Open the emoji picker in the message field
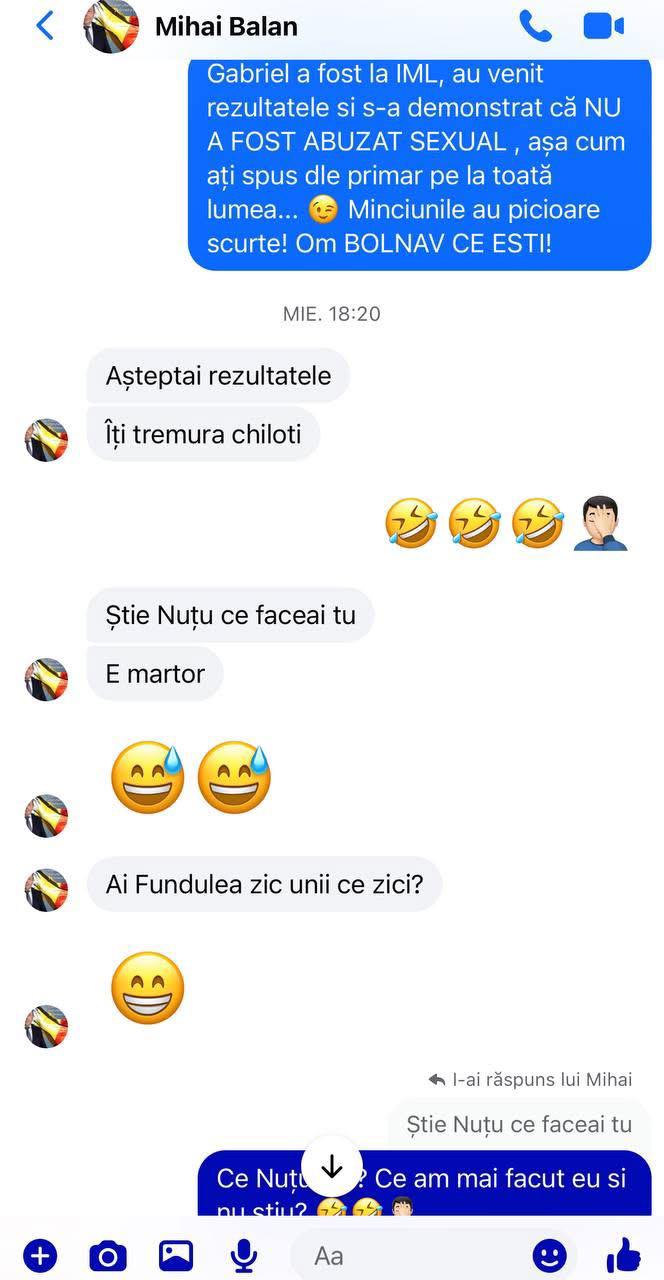The height and width of the screenshot is (1280, 664). tap(549, 1254)
